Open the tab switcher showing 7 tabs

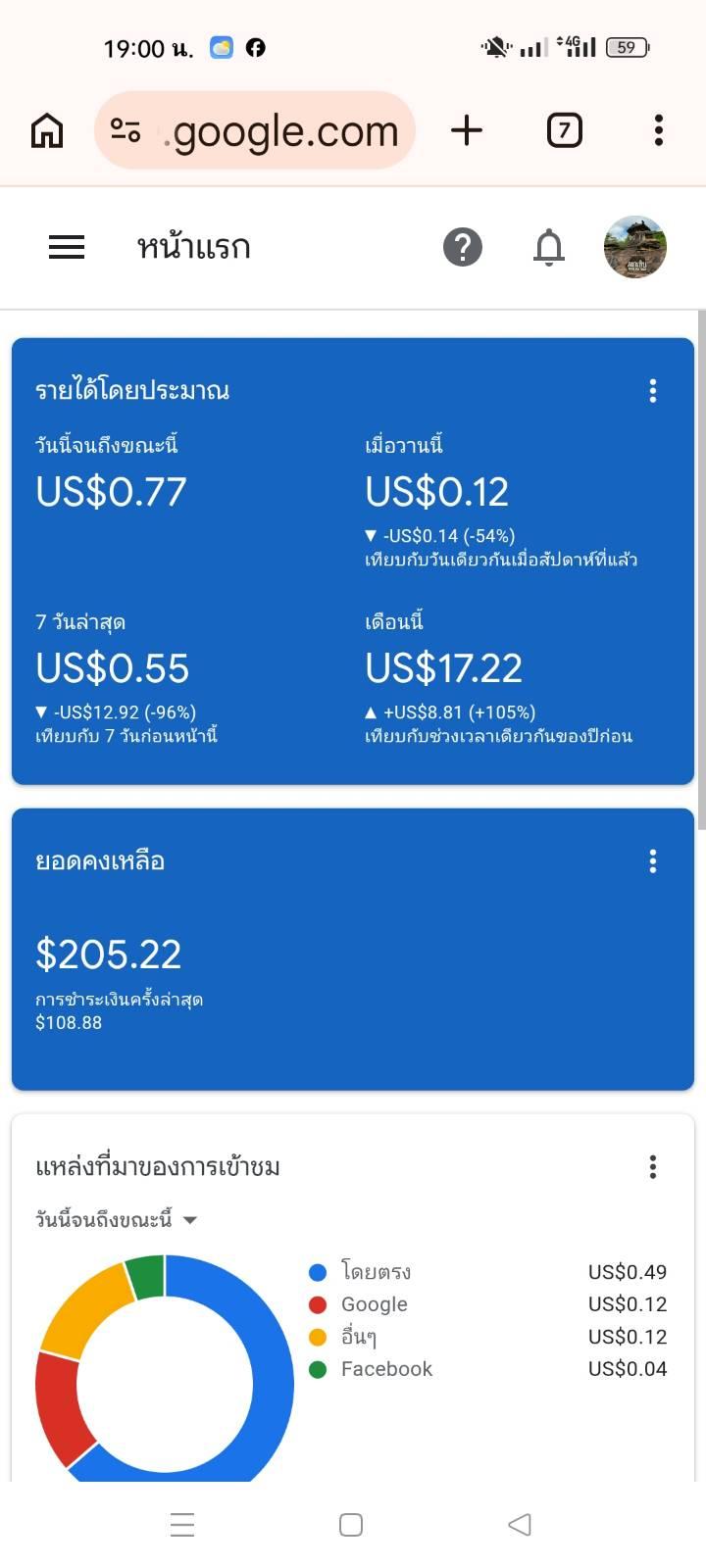click(564, 130)
